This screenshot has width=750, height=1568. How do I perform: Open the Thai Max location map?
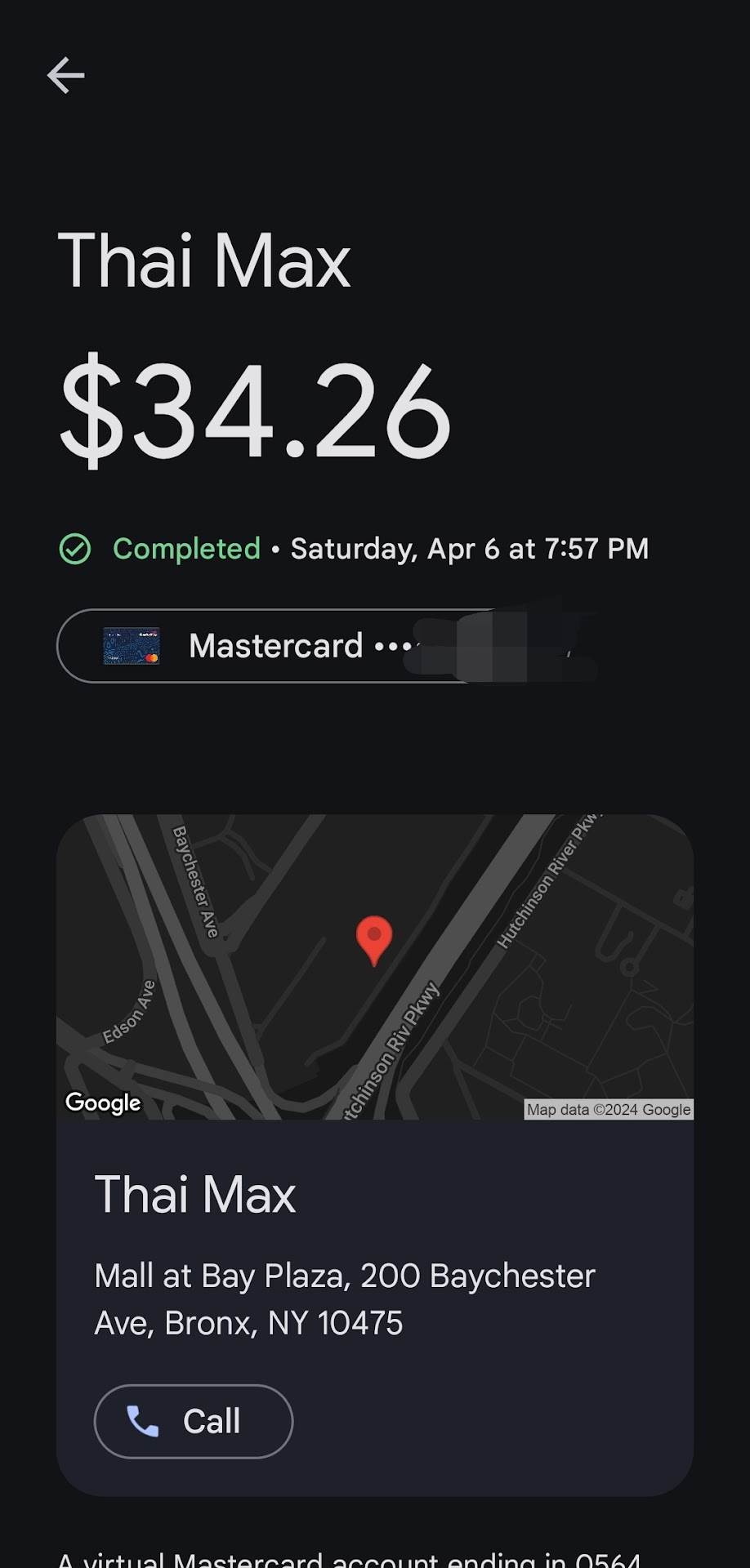(x=374, y=966)
